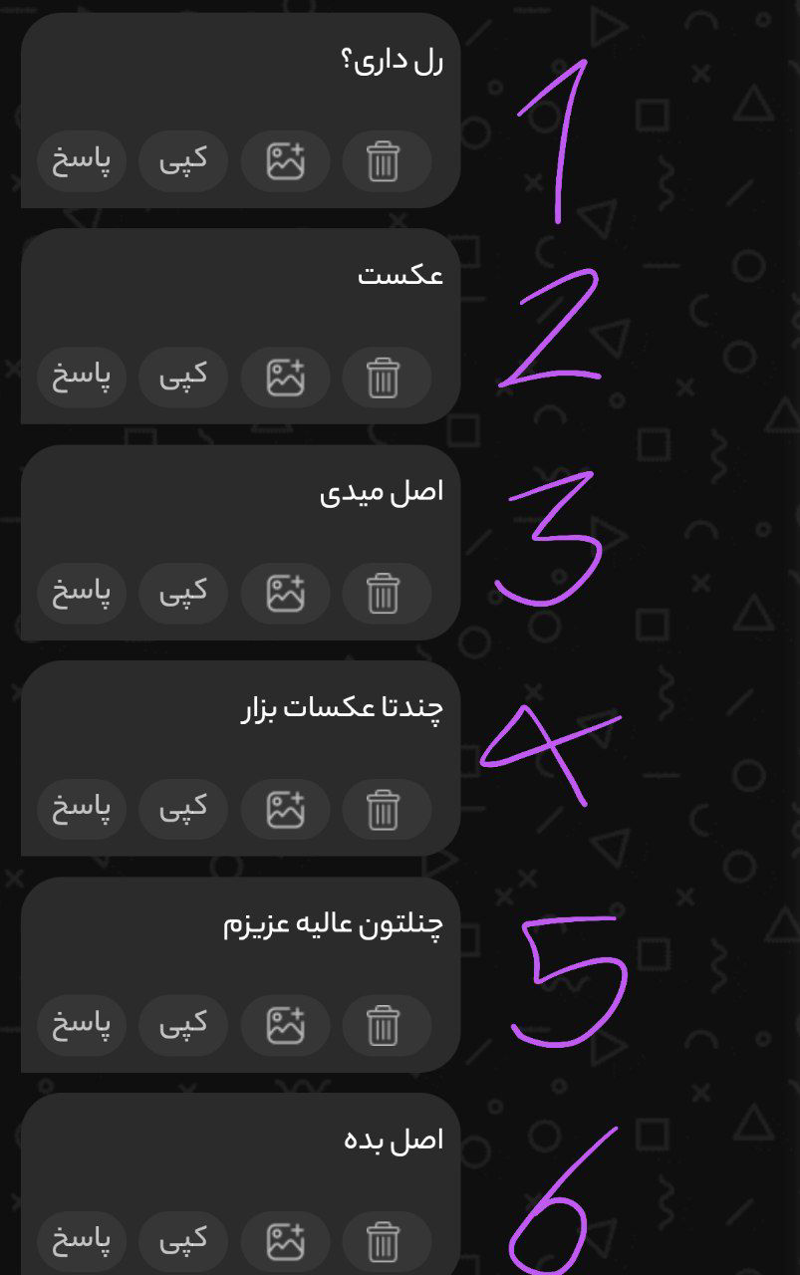The height and width of the screenshot is (1275, 800).
Task: Tap پاسخ under "اصل میدی"
Action: pos(82,593)
